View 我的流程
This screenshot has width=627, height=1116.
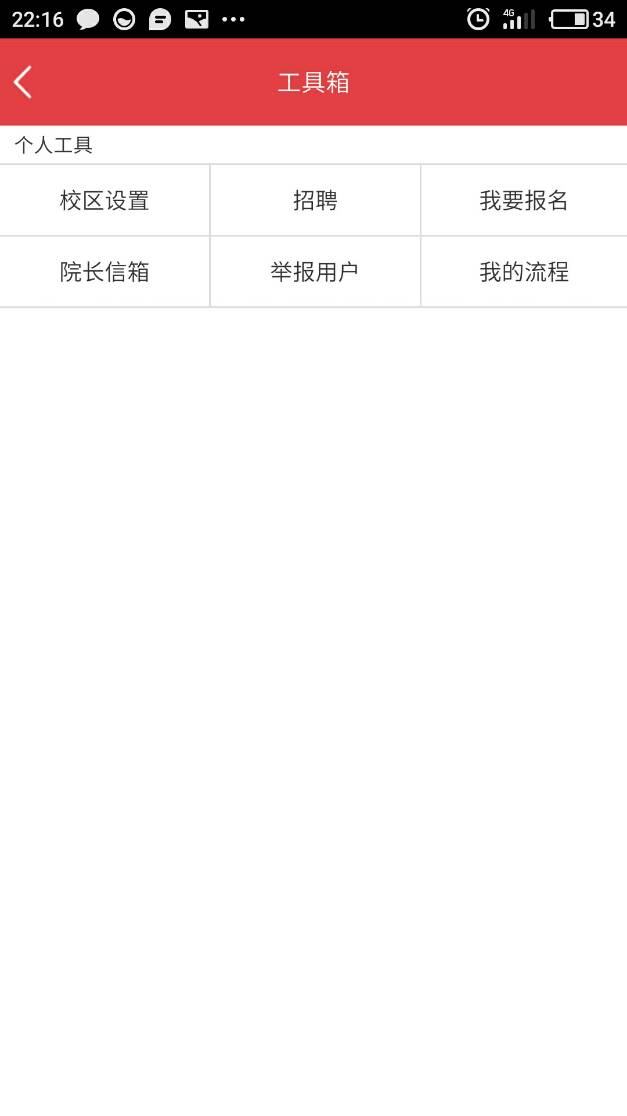click(524, 272)
